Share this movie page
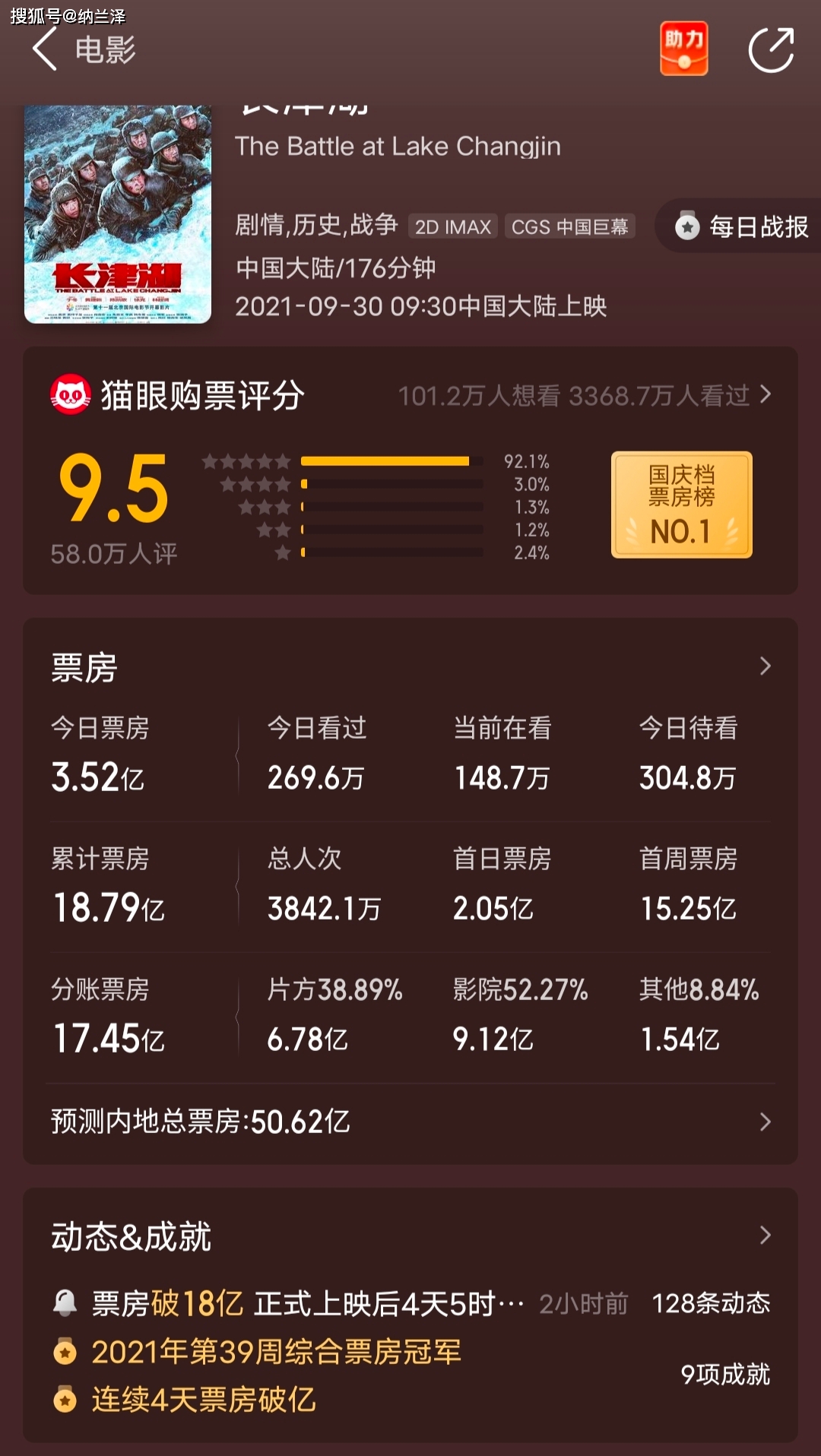The image size is (821, 1456). click(771, 50)
